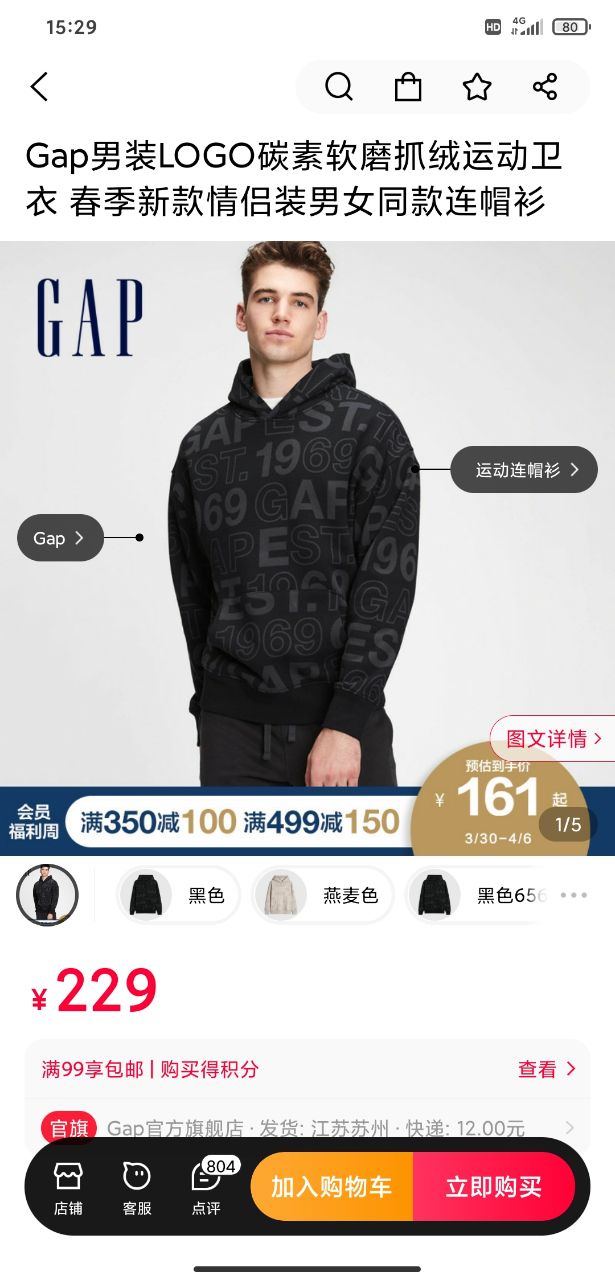Open the 运动连帽衫 tag
This screenshot has height=1280, width=615.
click(x=524, y=470)
